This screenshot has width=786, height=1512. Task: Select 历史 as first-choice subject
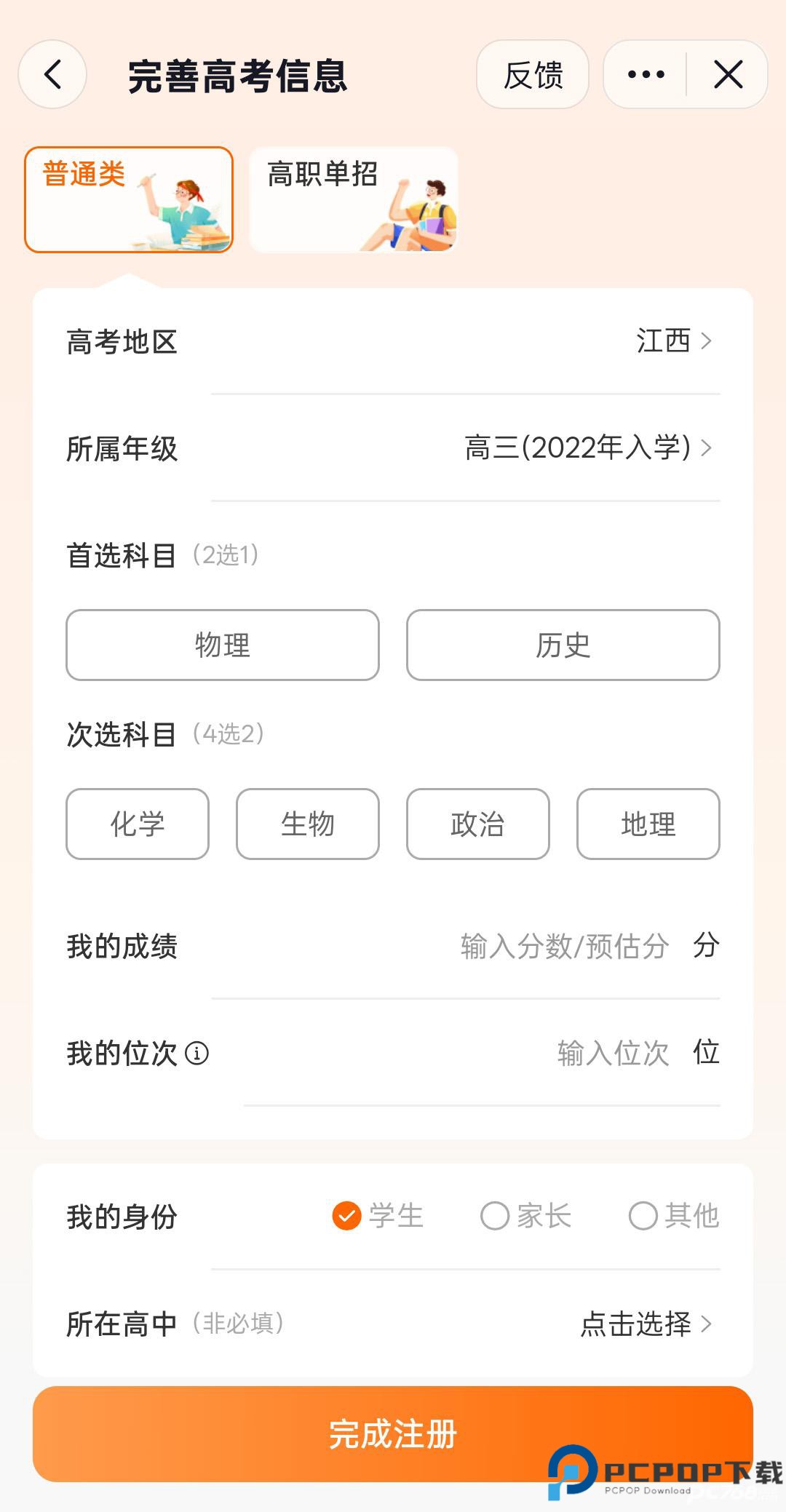click(562, 645)
